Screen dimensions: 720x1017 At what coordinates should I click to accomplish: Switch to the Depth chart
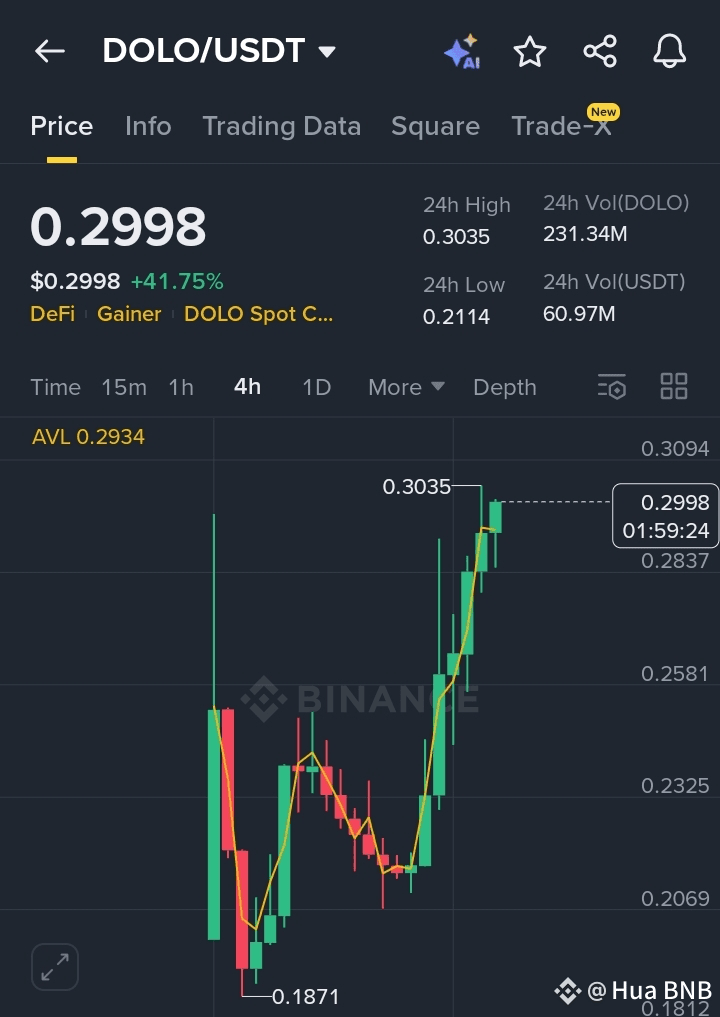tap(504, 387)
